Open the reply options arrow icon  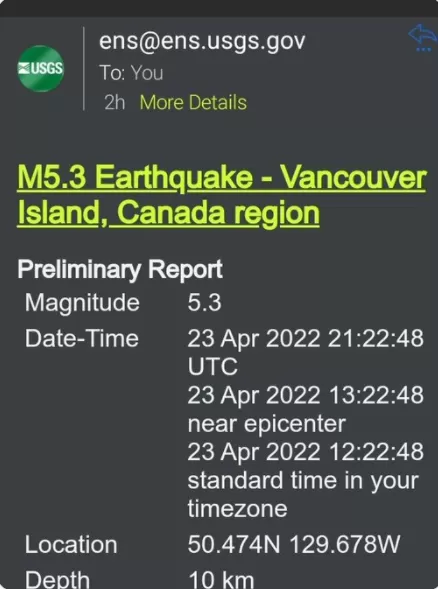pyautogui.click(x=423, y=38)
